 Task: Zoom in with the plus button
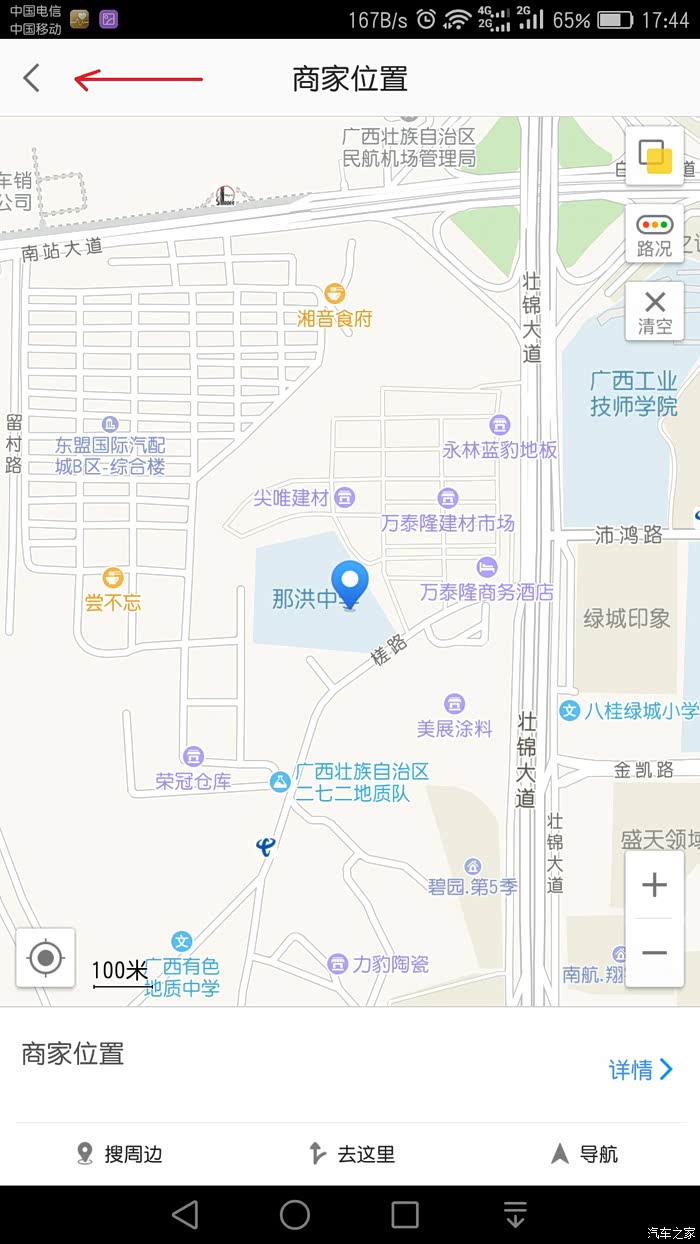coord(655,885)
